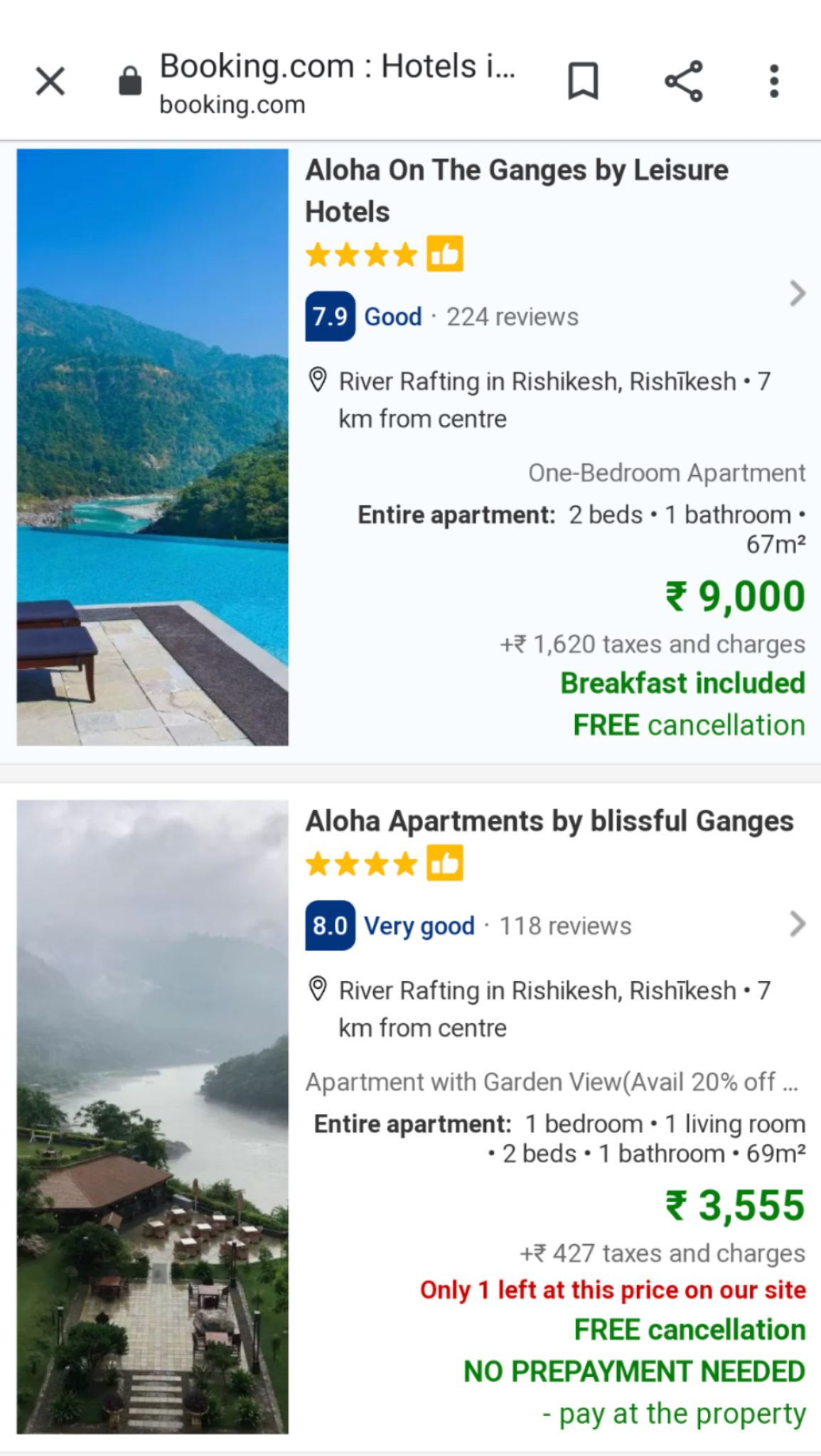
Task: View the misty river photo of Aloha Apartments
Action: pyautogui.click(x=153, y=1116)
